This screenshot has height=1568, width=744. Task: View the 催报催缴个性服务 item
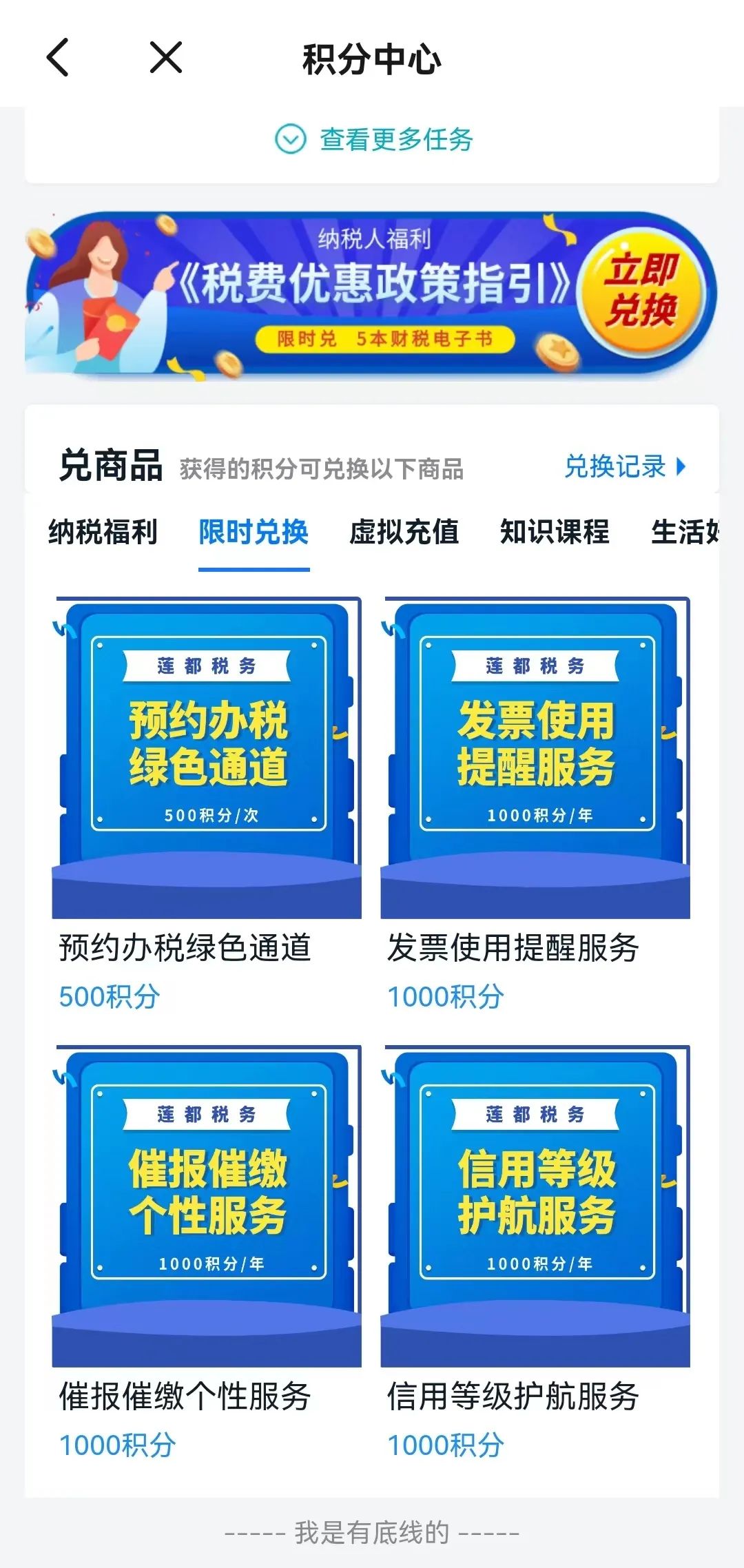207,1253
